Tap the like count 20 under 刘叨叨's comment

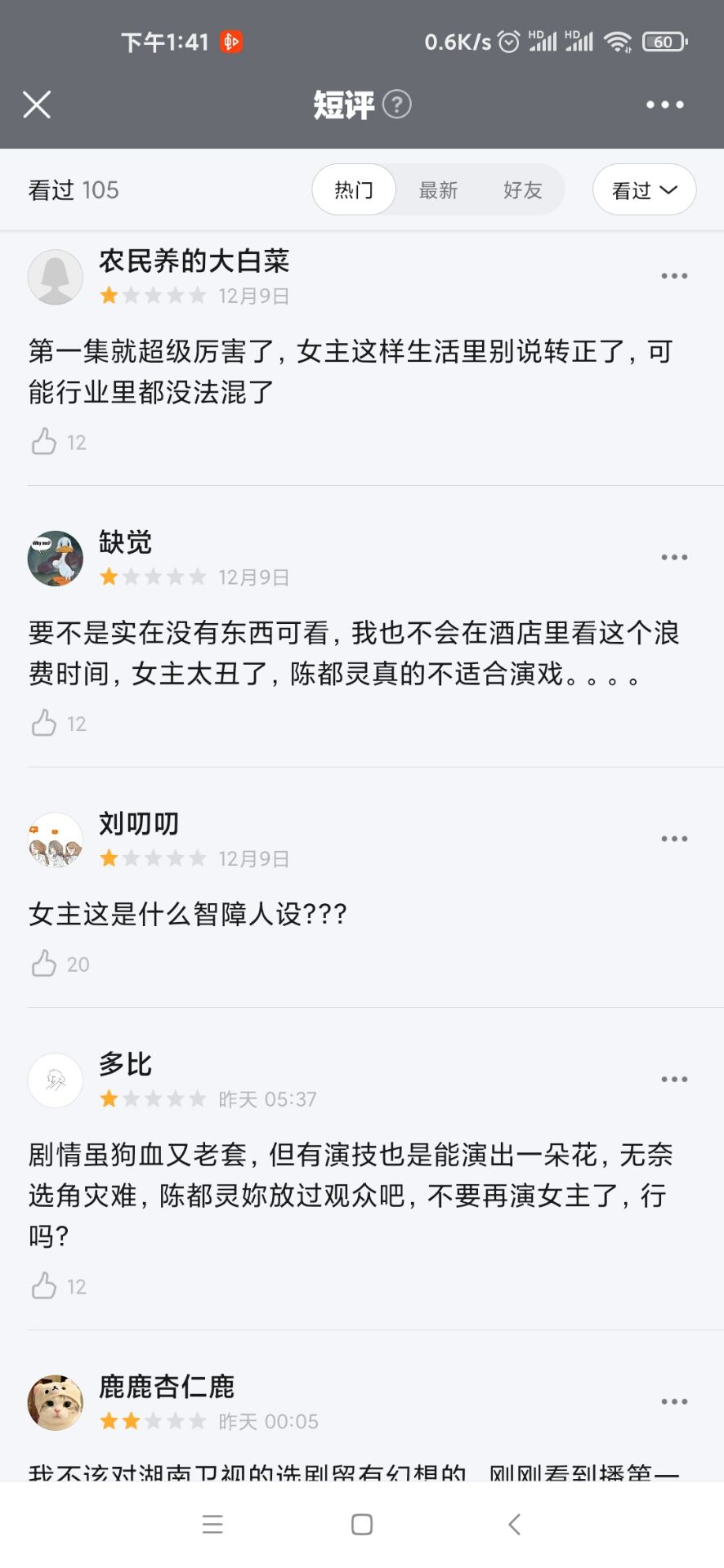[78, 964]
